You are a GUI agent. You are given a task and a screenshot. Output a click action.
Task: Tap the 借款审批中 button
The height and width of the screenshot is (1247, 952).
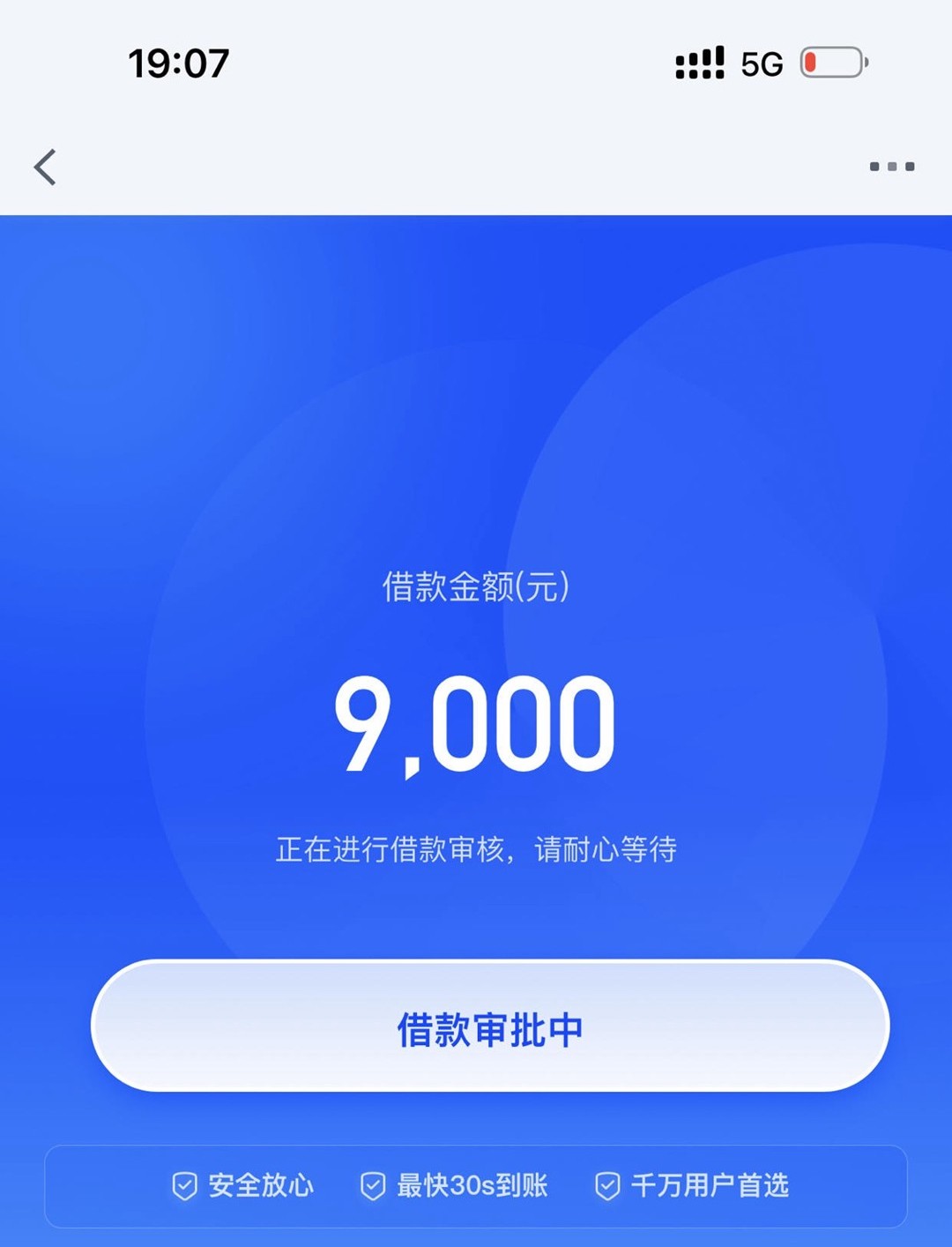490,1026
